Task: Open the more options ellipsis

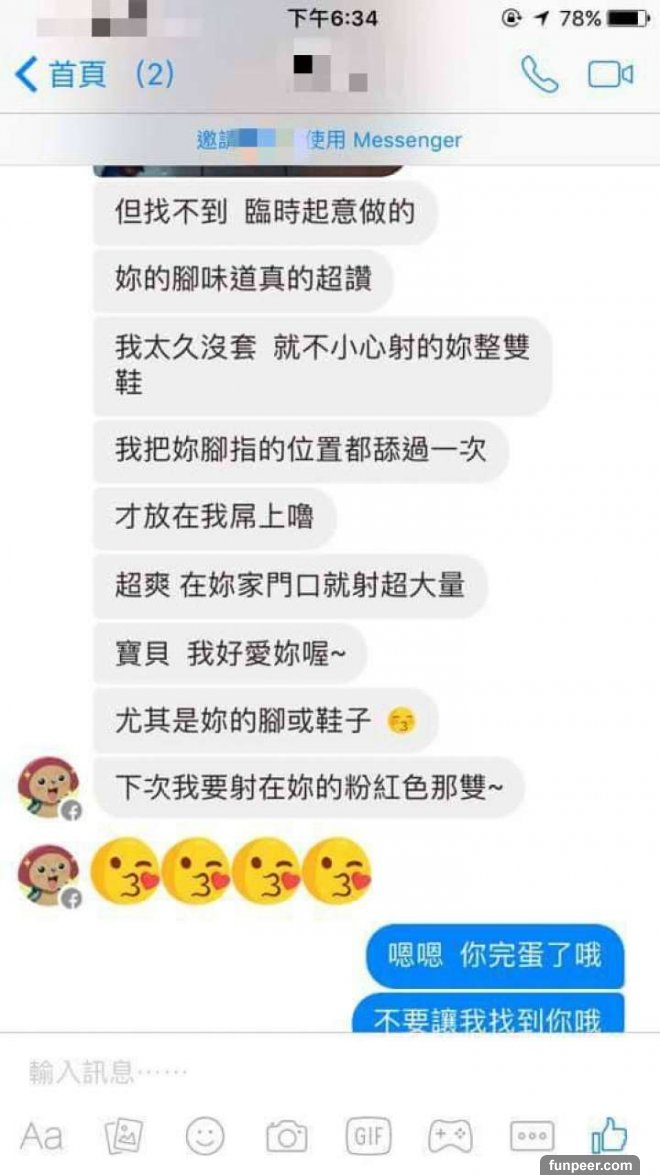Action: click(531, 1136)
